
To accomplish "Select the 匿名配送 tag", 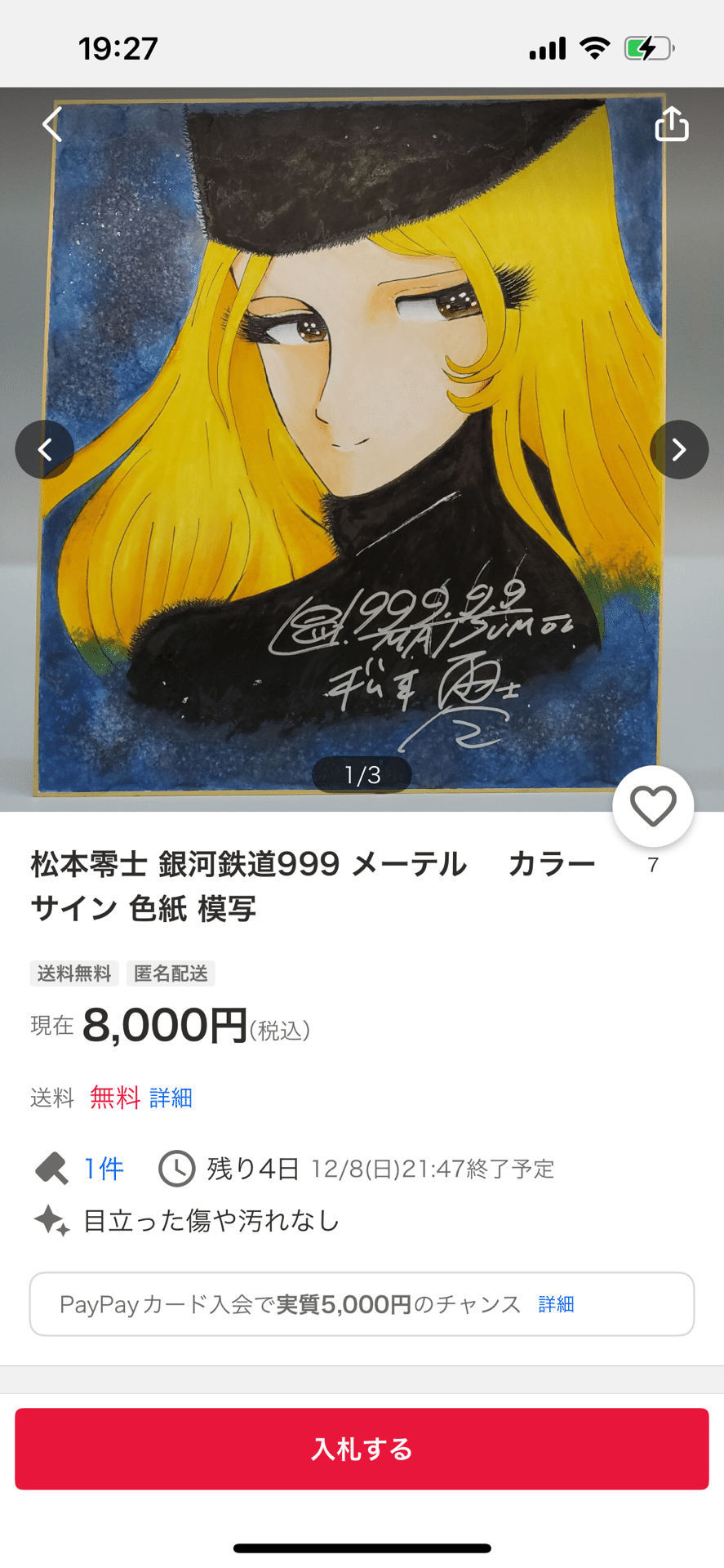I will 170,973.
